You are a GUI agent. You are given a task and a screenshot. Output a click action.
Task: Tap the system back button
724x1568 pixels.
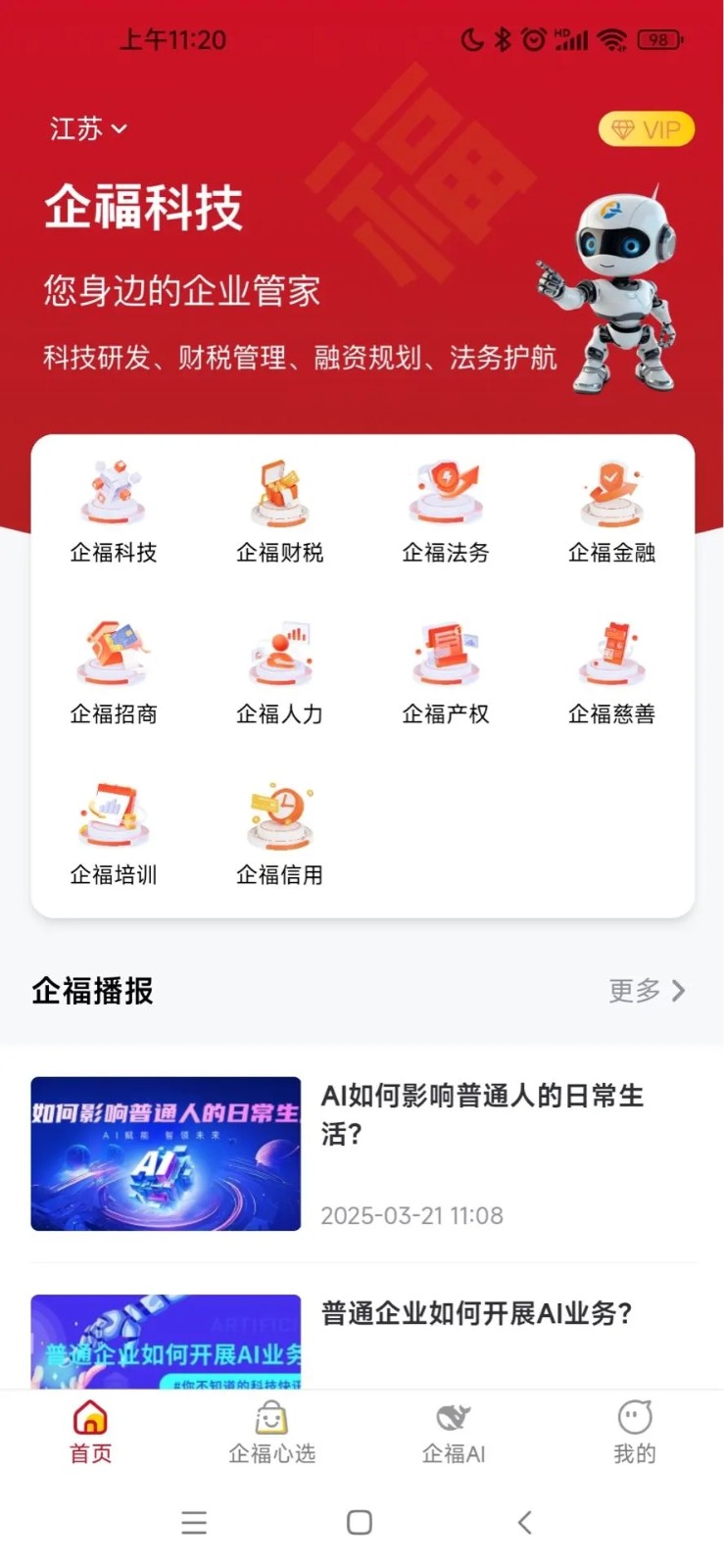point(525,1522)
